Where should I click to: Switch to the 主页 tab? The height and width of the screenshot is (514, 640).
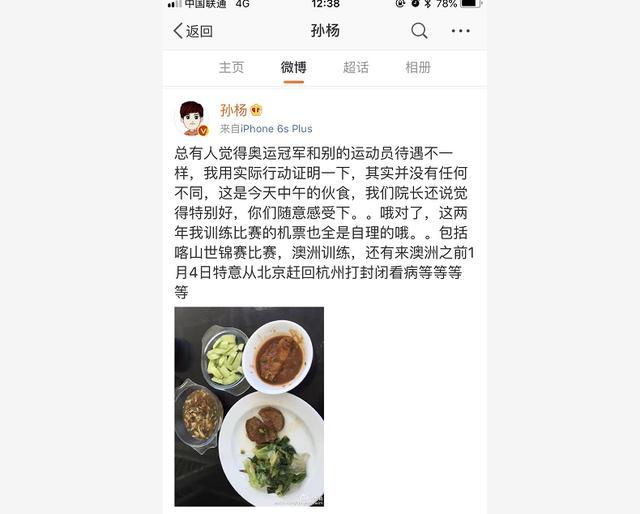tap(231, 67)
